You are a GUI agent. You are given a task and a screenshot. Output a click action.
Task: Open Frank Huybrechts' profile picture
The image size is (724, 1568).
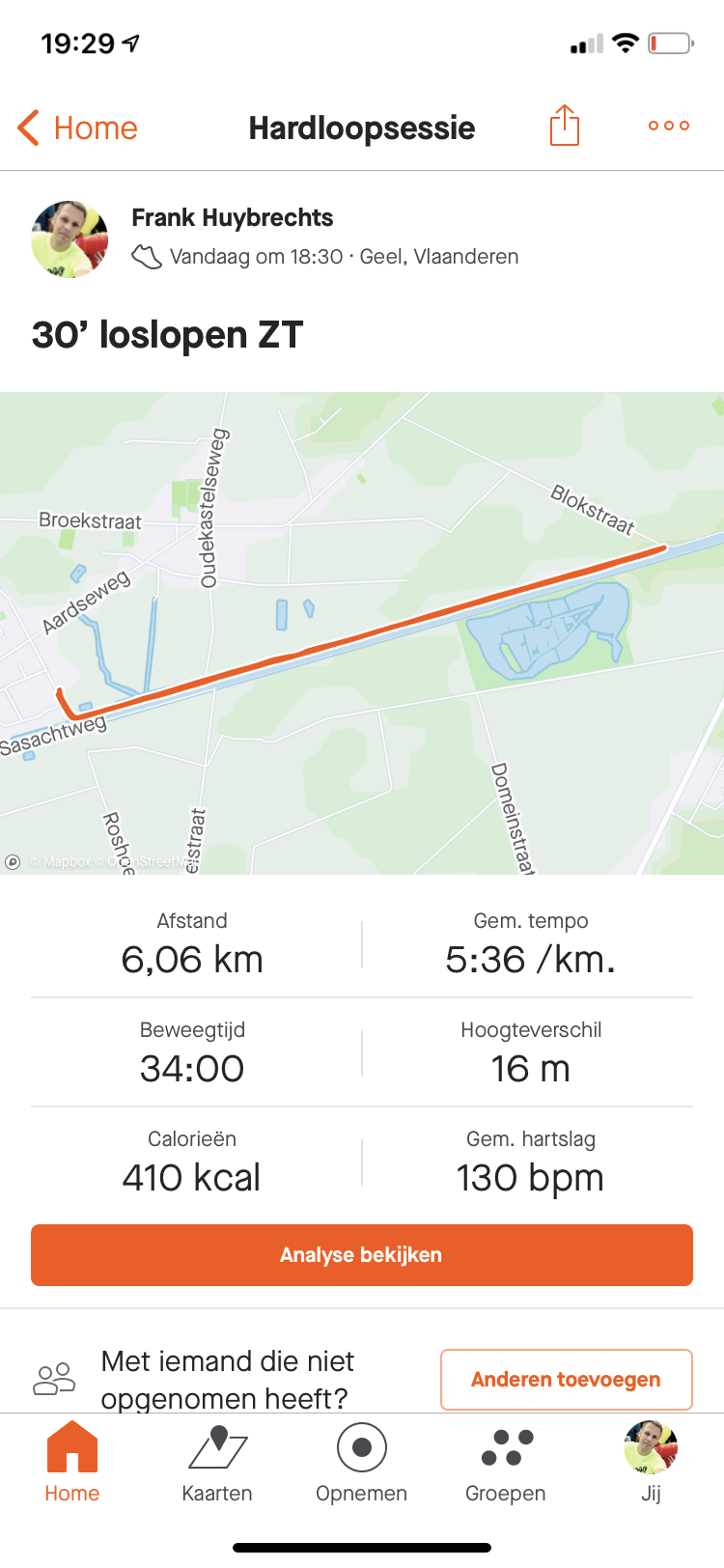tap(70, 238)
